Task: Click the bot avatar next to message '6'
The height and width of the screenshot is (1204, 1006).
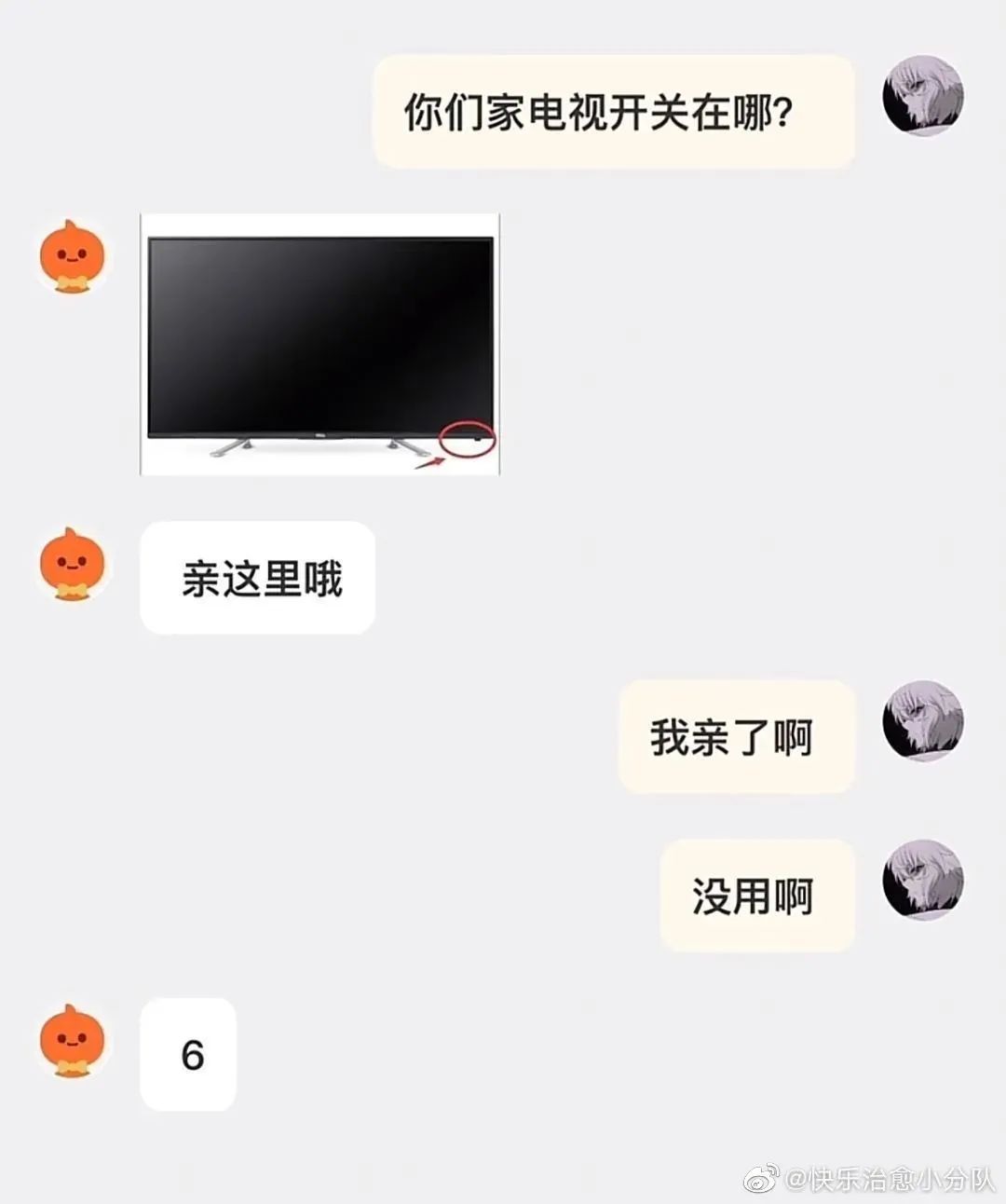Action: [73, 1042]
